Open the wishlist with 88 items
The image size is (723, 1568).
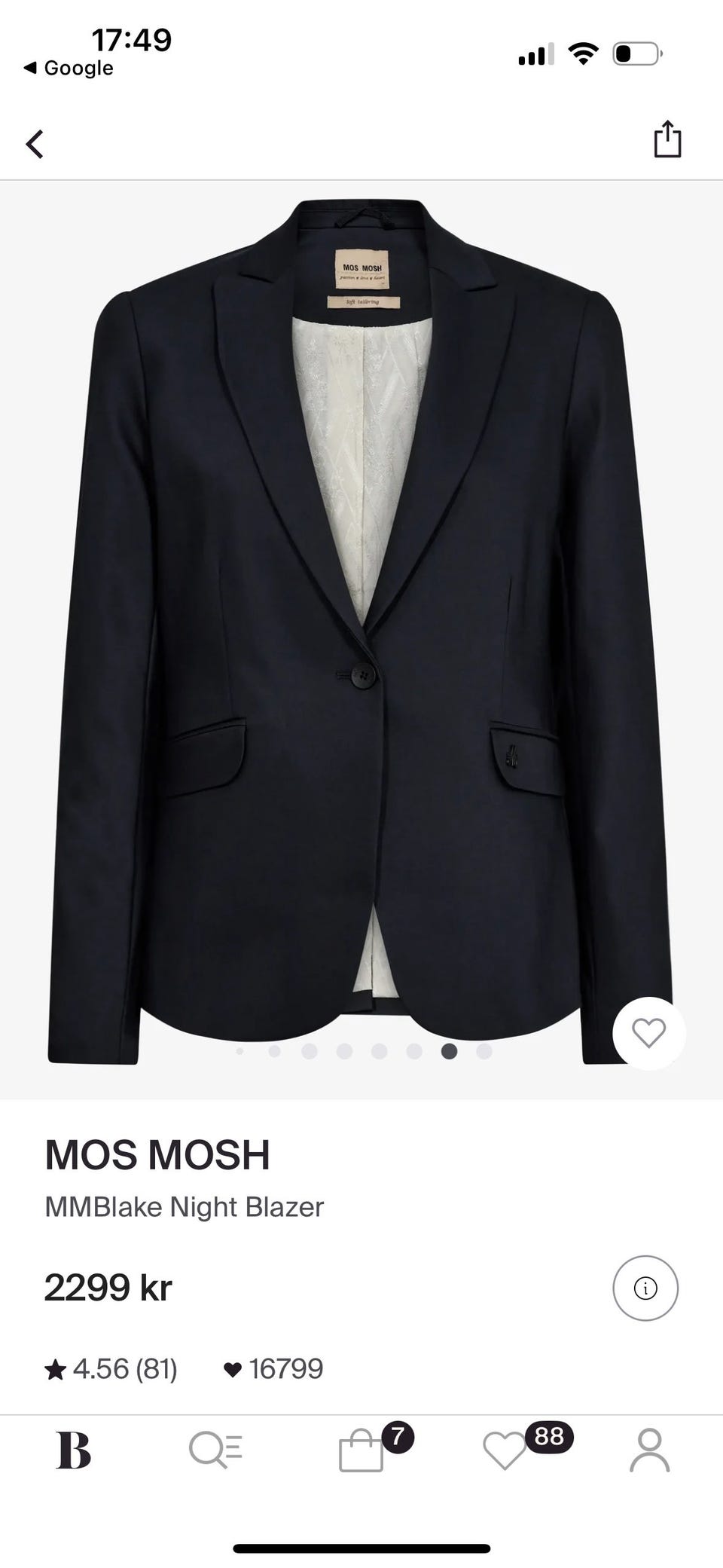point(506,1450)
